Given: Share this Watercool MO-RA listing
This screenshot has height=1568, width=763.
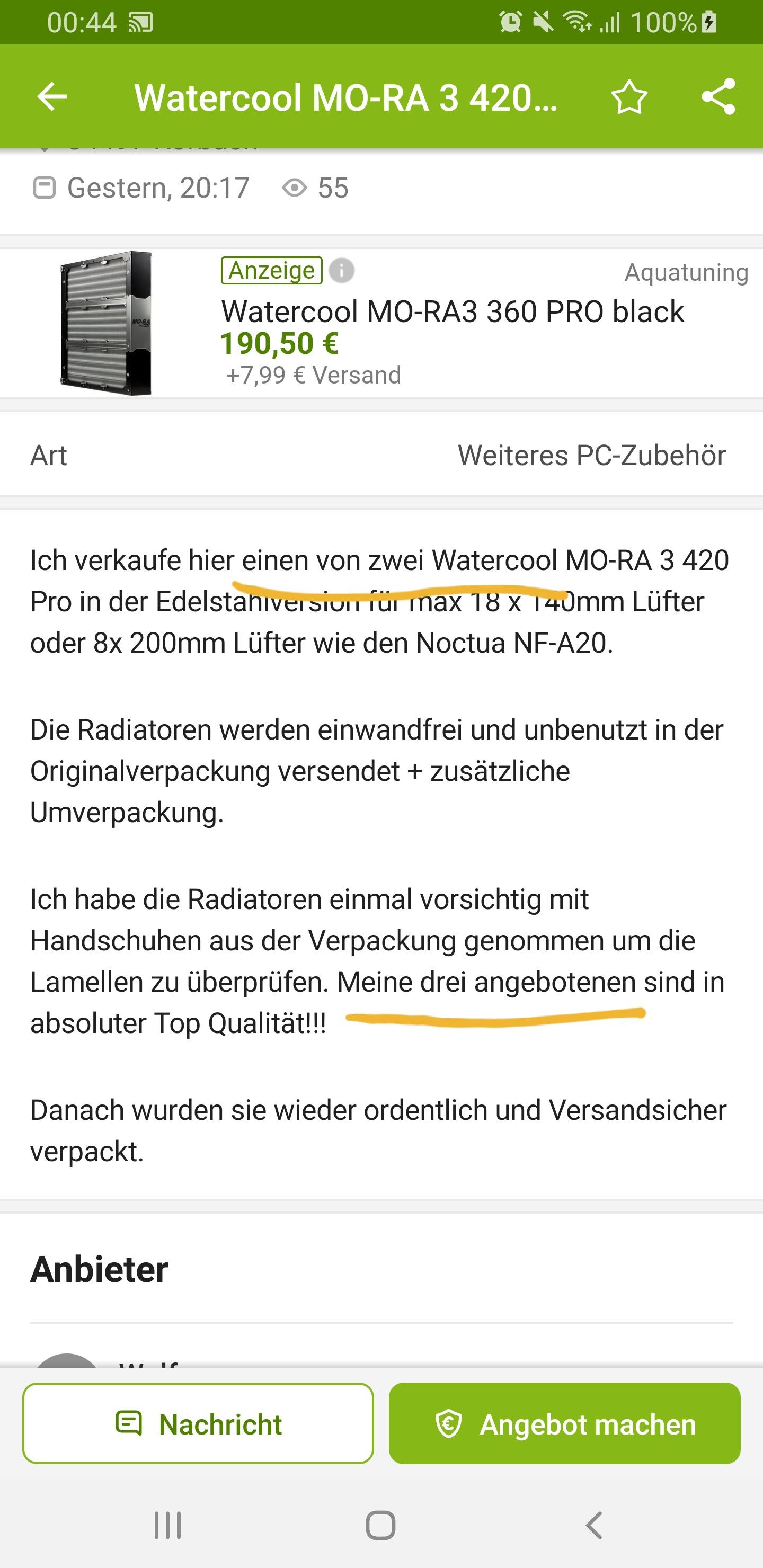Looking at the screenshot, I should pyautogui.click(x=718, y=97).
